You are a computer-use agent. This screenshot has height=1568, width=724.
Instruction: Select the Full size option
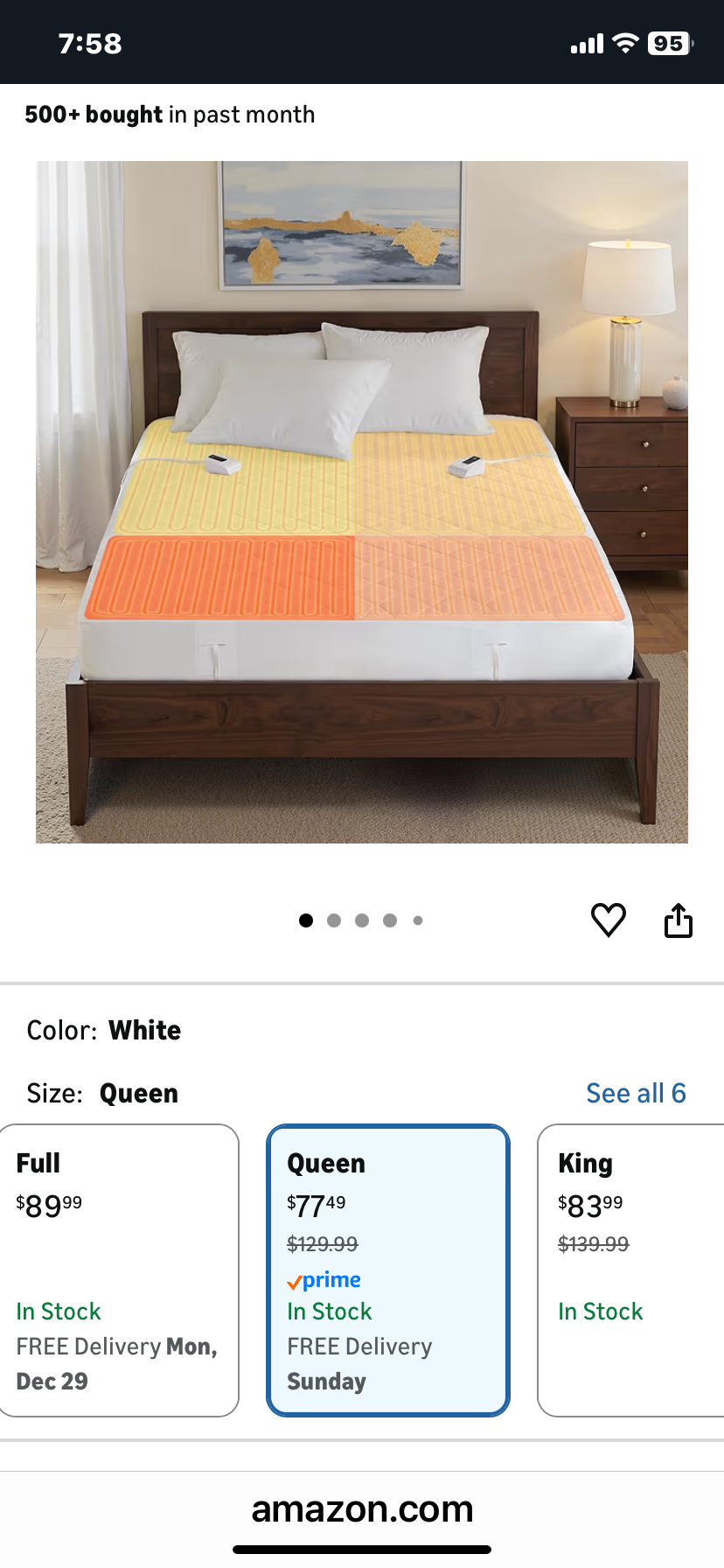[x=118, y=1270]
